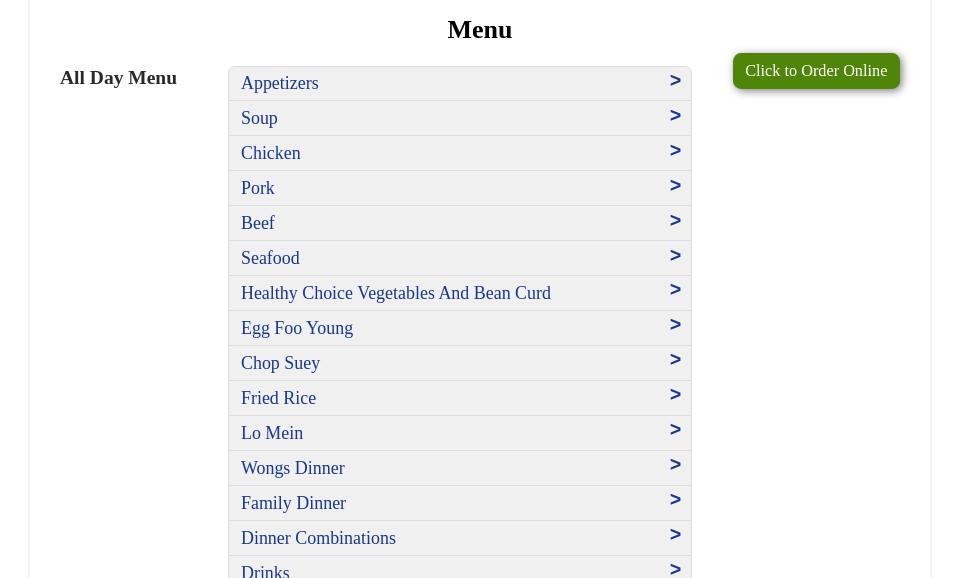Viewport: 960px width, 578px height.
Task: Expand the Appetizers menu section
Action: (x=459, y=83)
